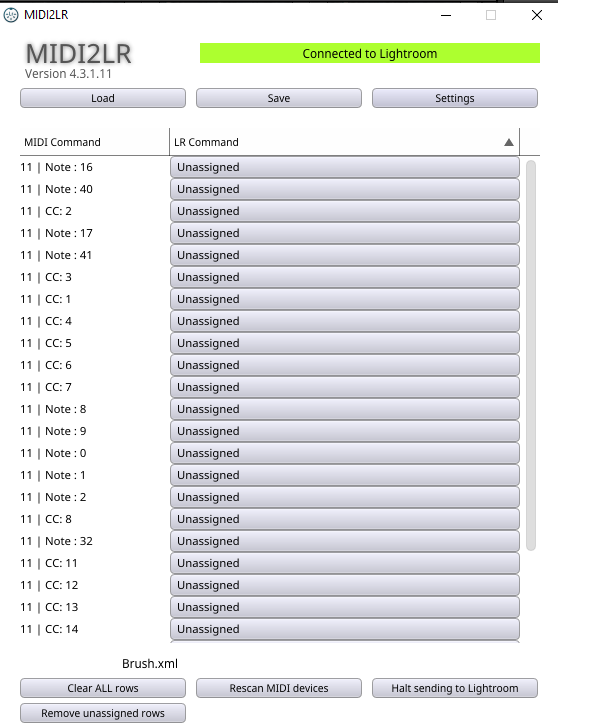Sort by LR Command column header
Screen dimensions: 612x728
click(x=344, y=142)
